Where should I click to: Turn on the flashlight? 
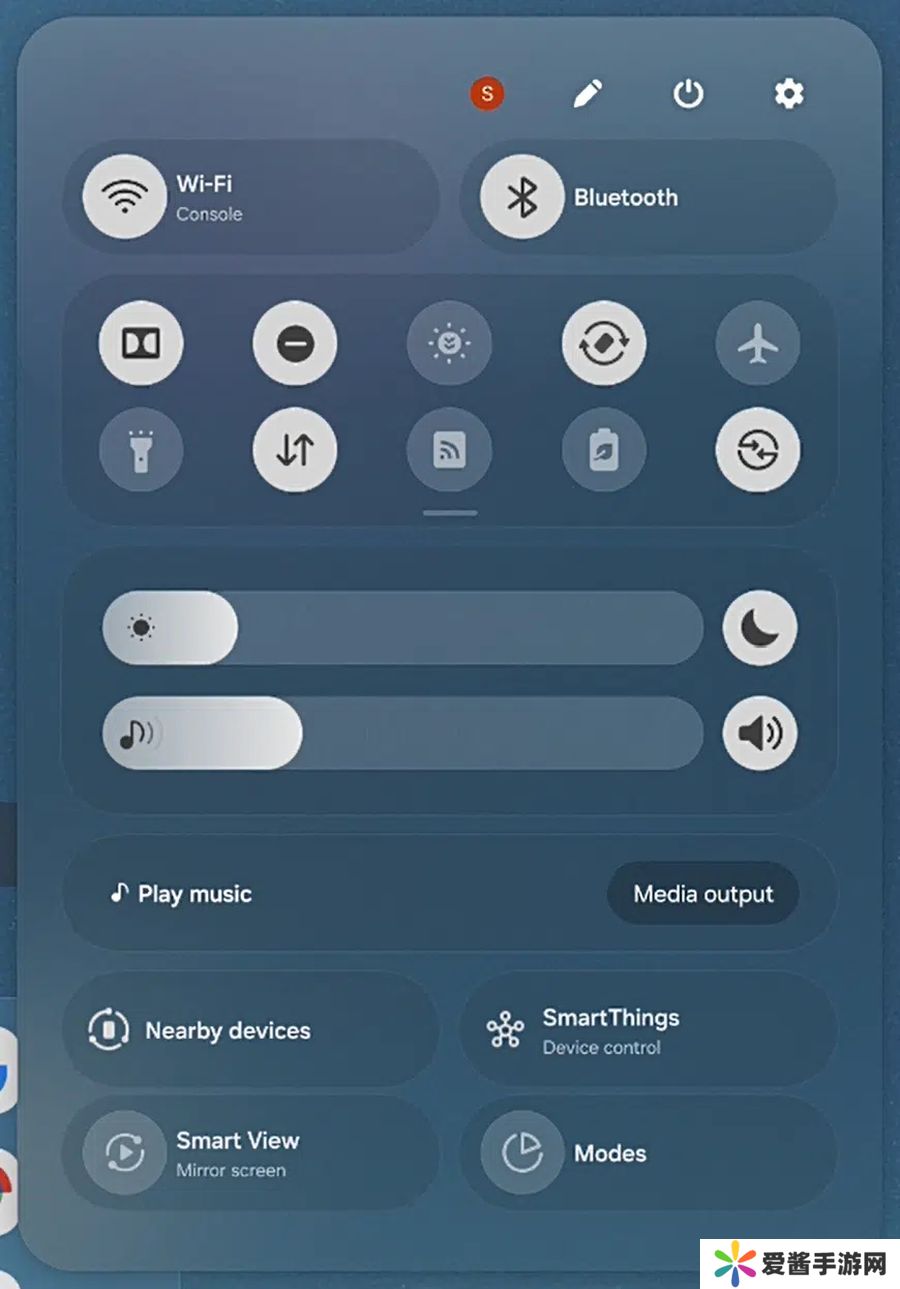pos(141,451)
